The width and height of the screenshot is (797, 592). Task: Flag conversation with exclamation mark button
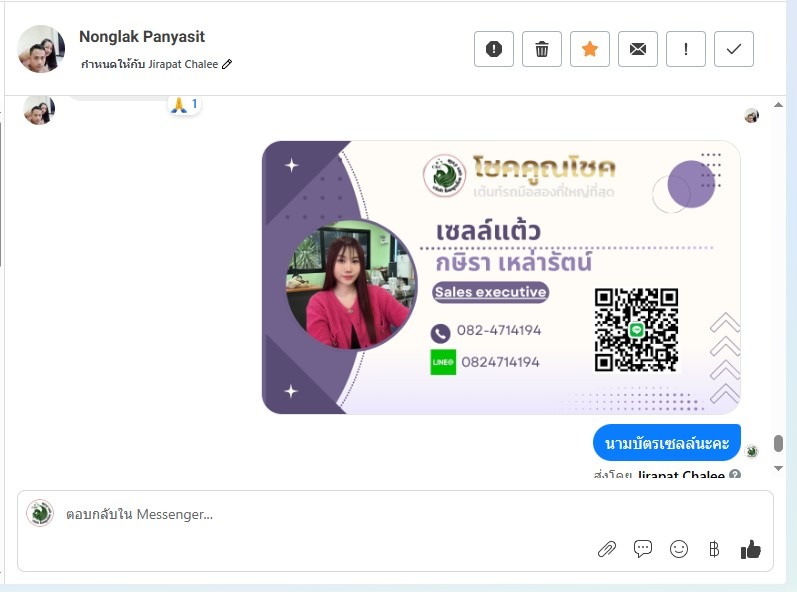(686, 49)
